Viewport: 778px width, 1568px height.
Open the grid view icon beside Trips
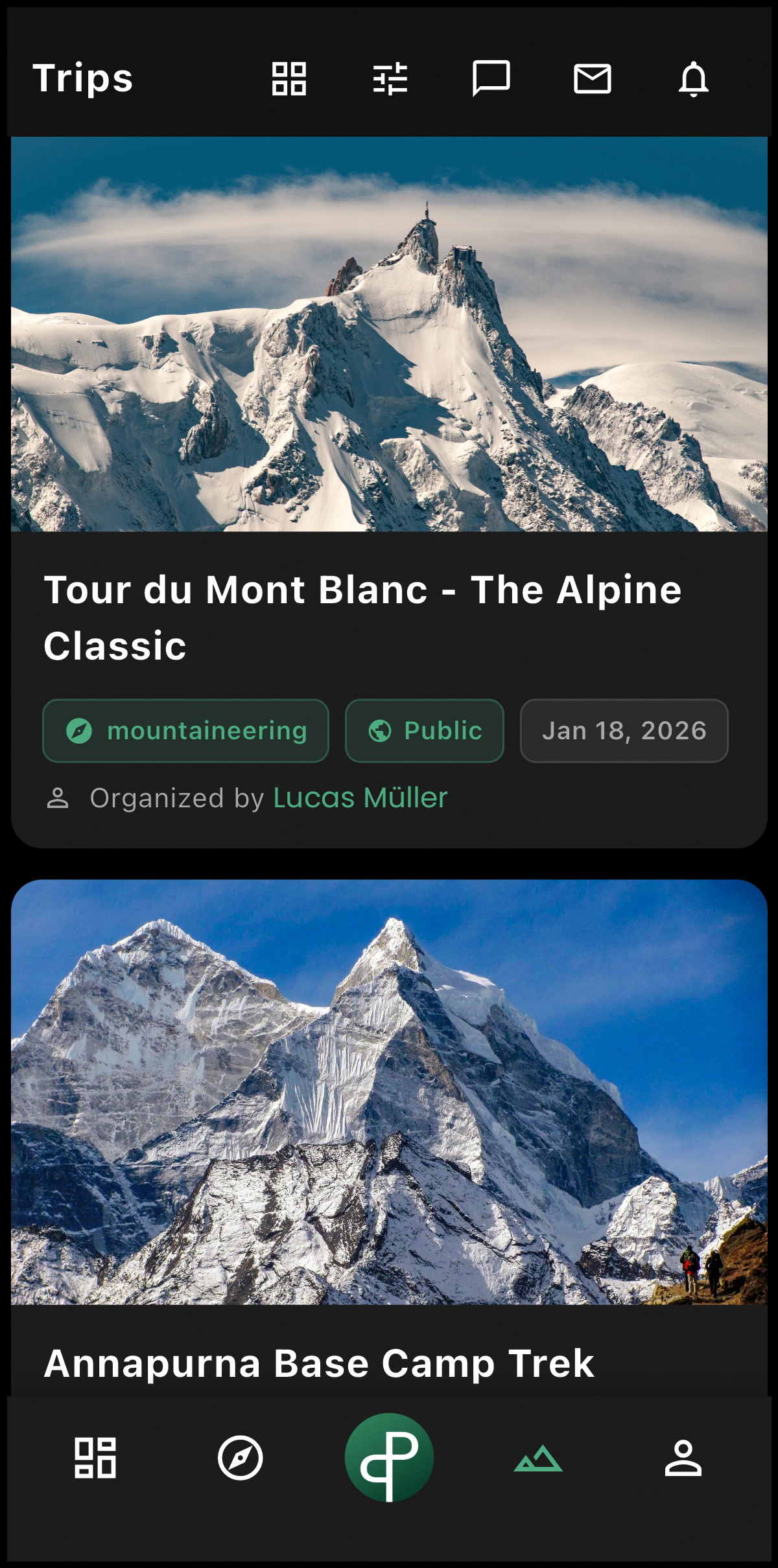289,79
